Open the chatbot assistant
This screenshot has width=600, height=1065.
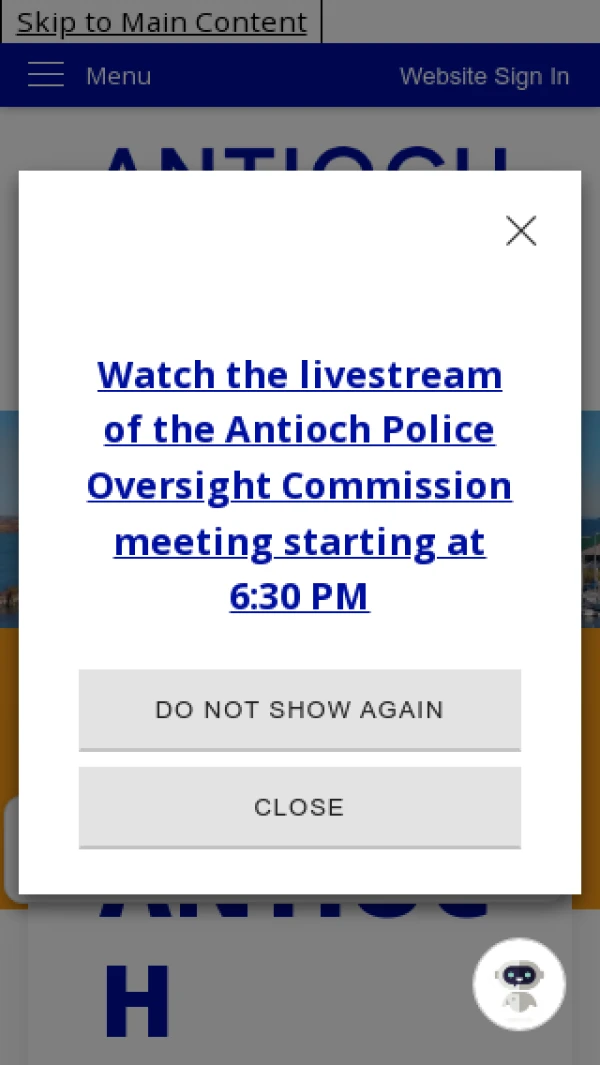519,984
